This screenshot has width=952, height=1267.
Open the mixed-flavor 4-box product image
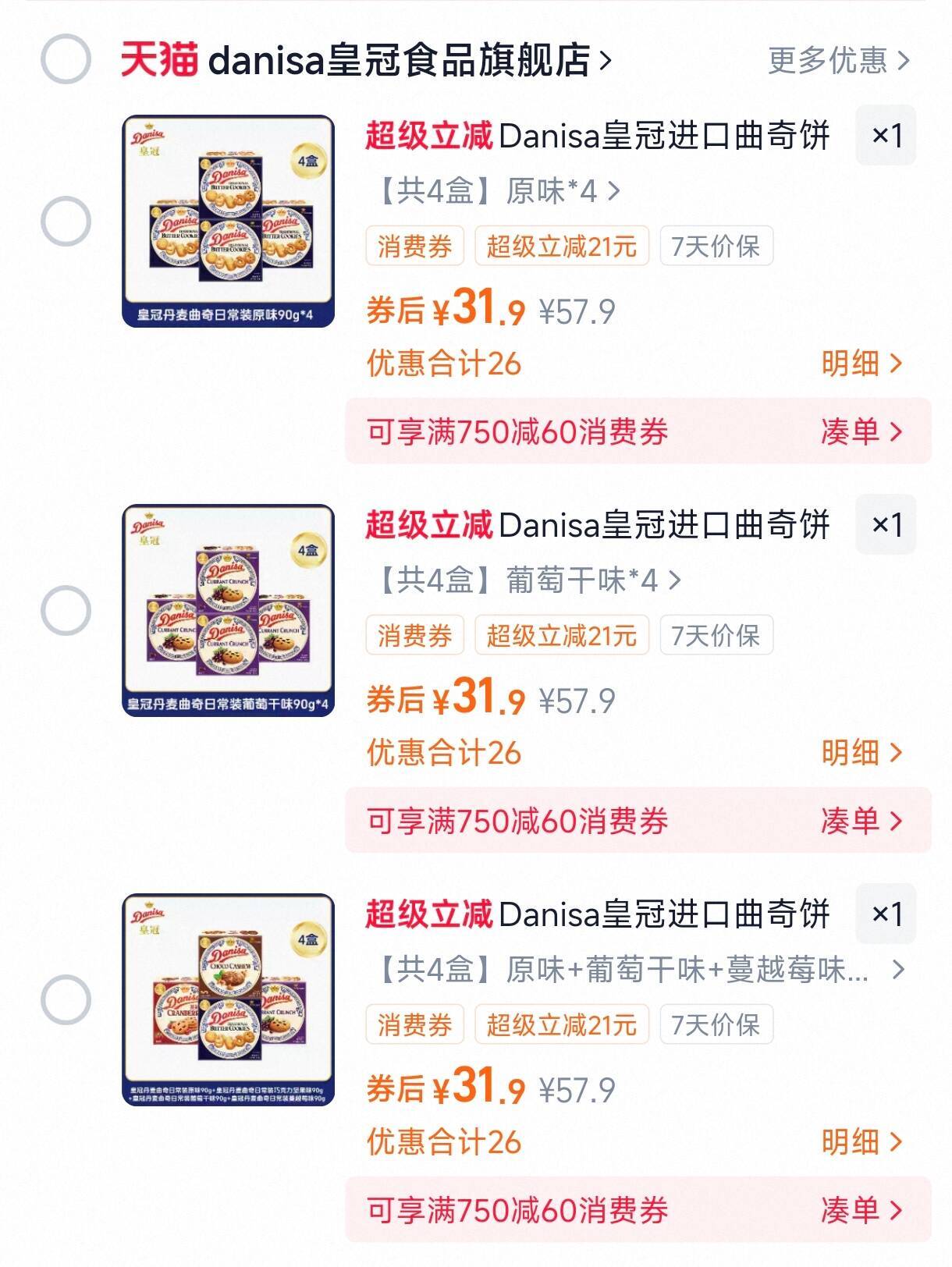(x=228, y=999)
